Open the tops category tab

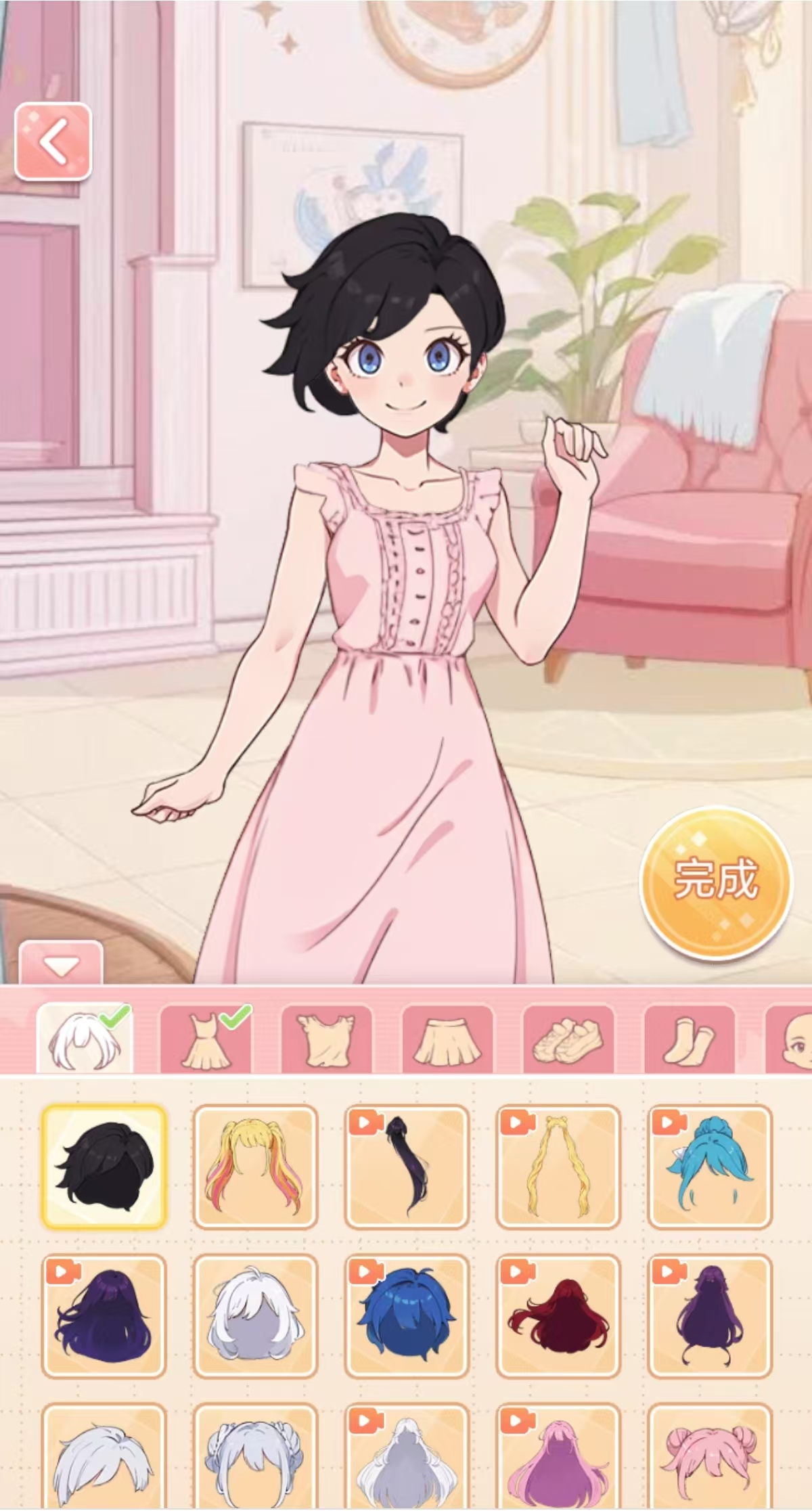tap(327, 1039)
